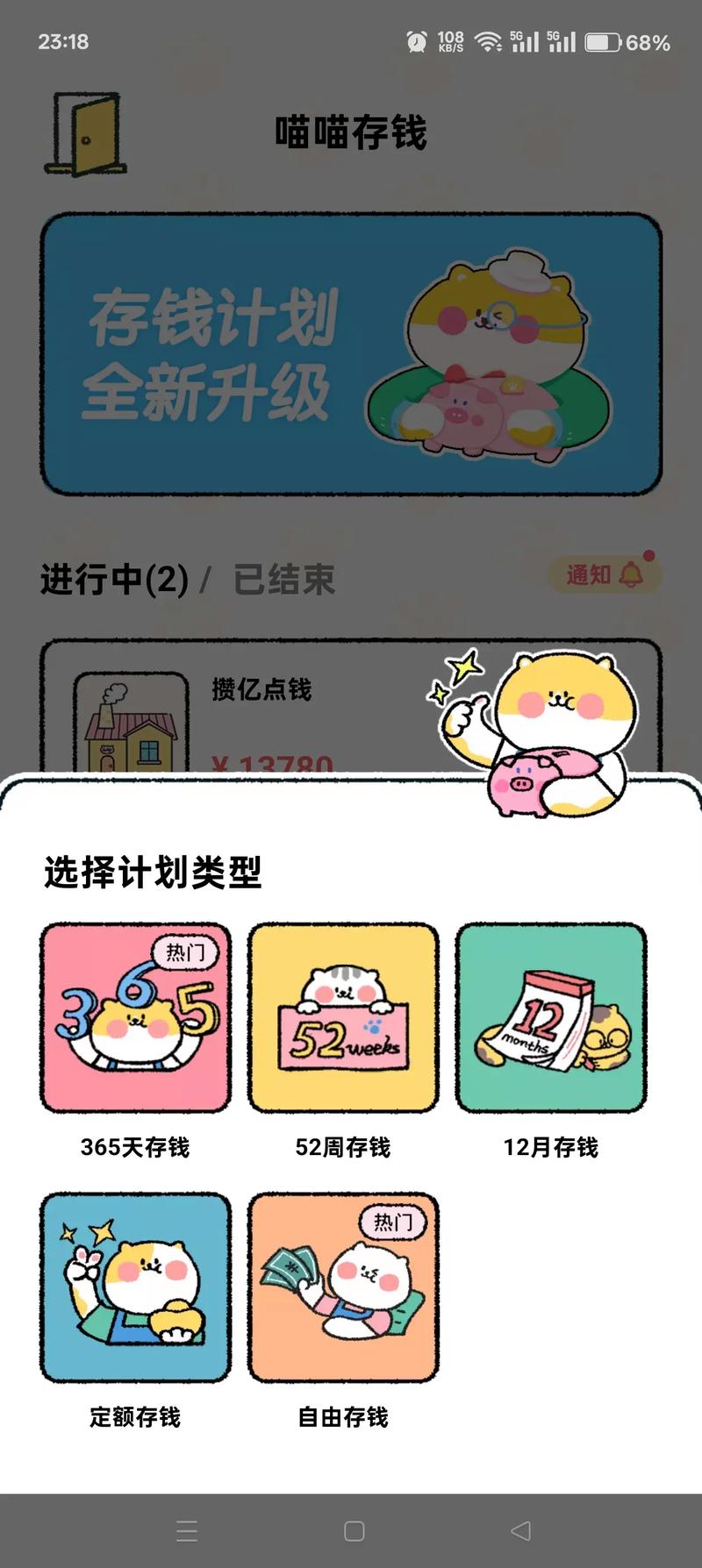Image resolution: width=702 pixels, height=1568 pixels.
Task: Select the 365天存钱 savings plan icon
Action: 136,1017
